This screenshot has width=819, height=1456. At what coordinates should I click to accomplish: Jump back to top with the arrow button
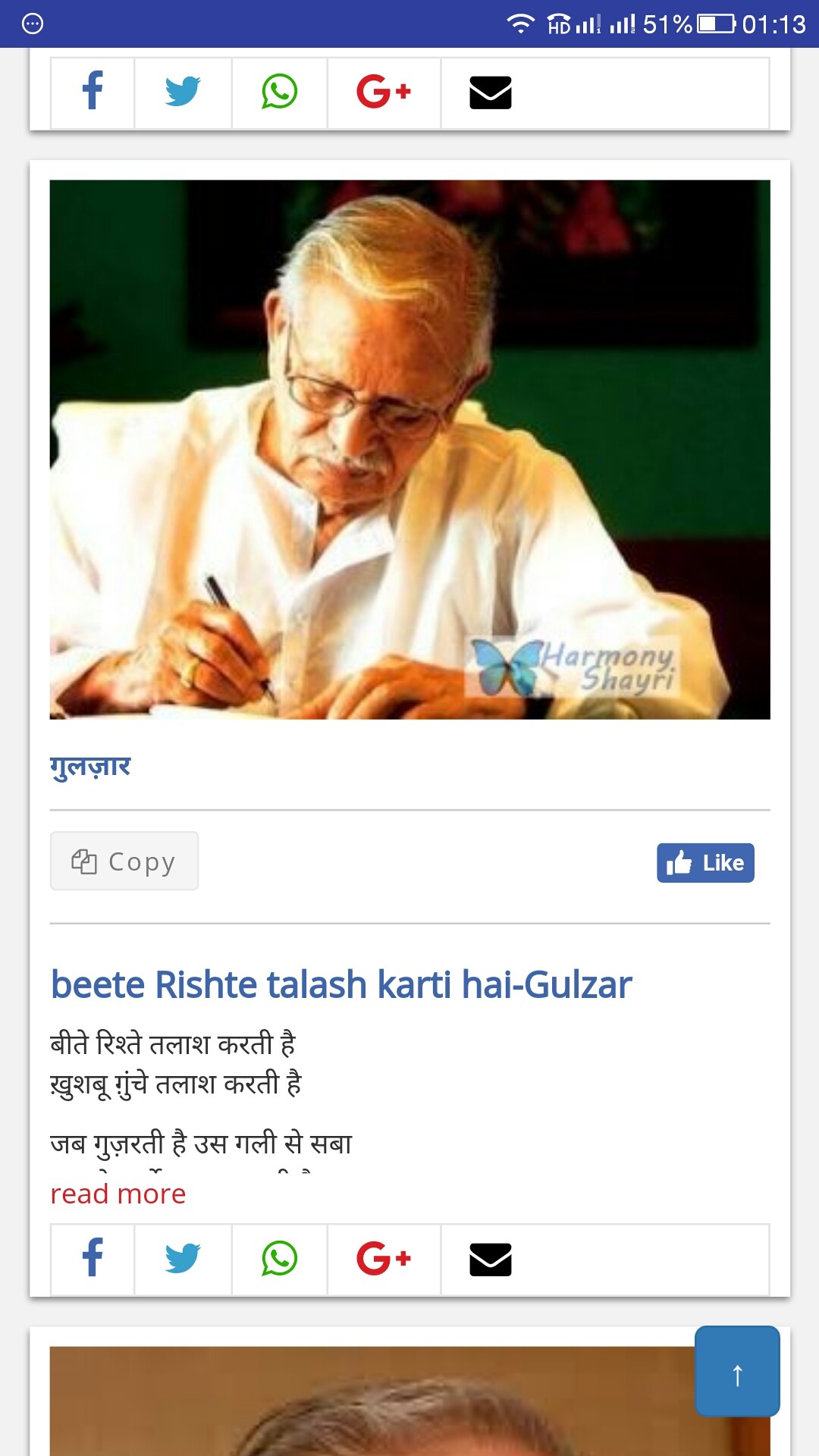pyautogui.click(x=737, y=1371)
